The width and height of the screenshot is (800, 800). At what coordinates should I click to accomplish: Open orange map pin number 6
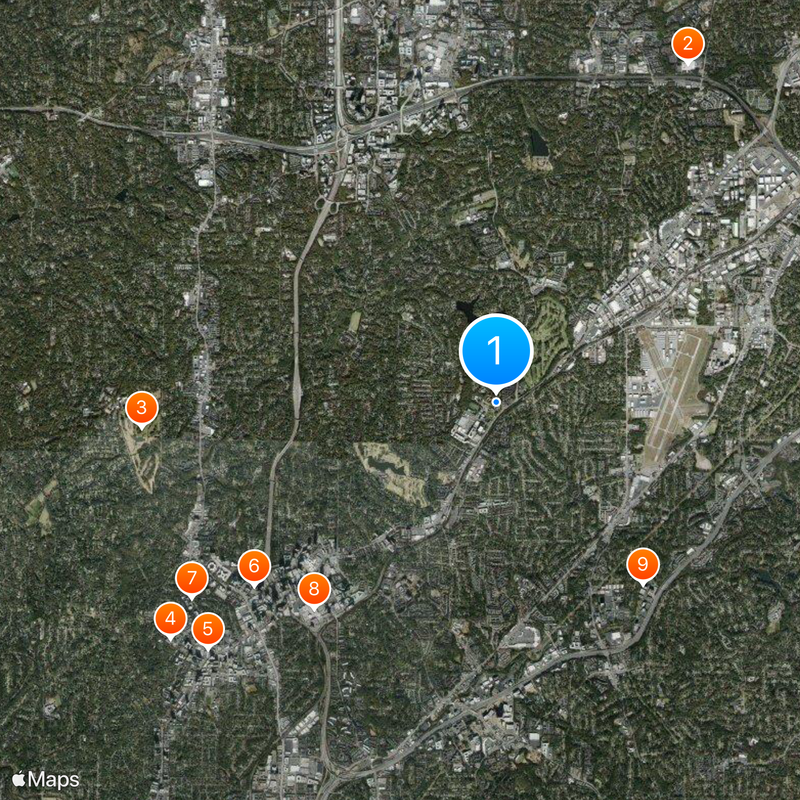(x=254, y=566)
